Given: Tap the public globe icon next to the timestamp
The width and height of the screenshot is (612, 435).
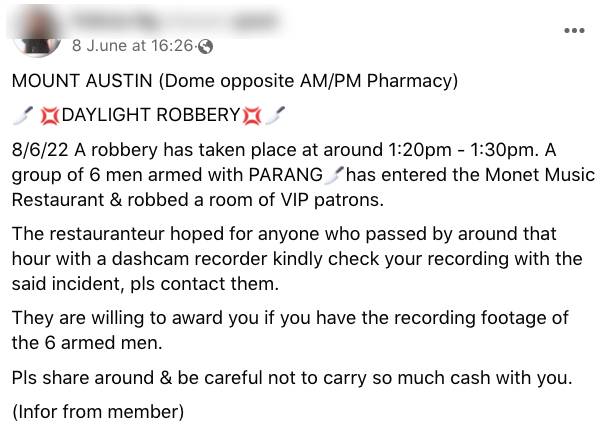Looking at the screenshot, I should [205, 46].
